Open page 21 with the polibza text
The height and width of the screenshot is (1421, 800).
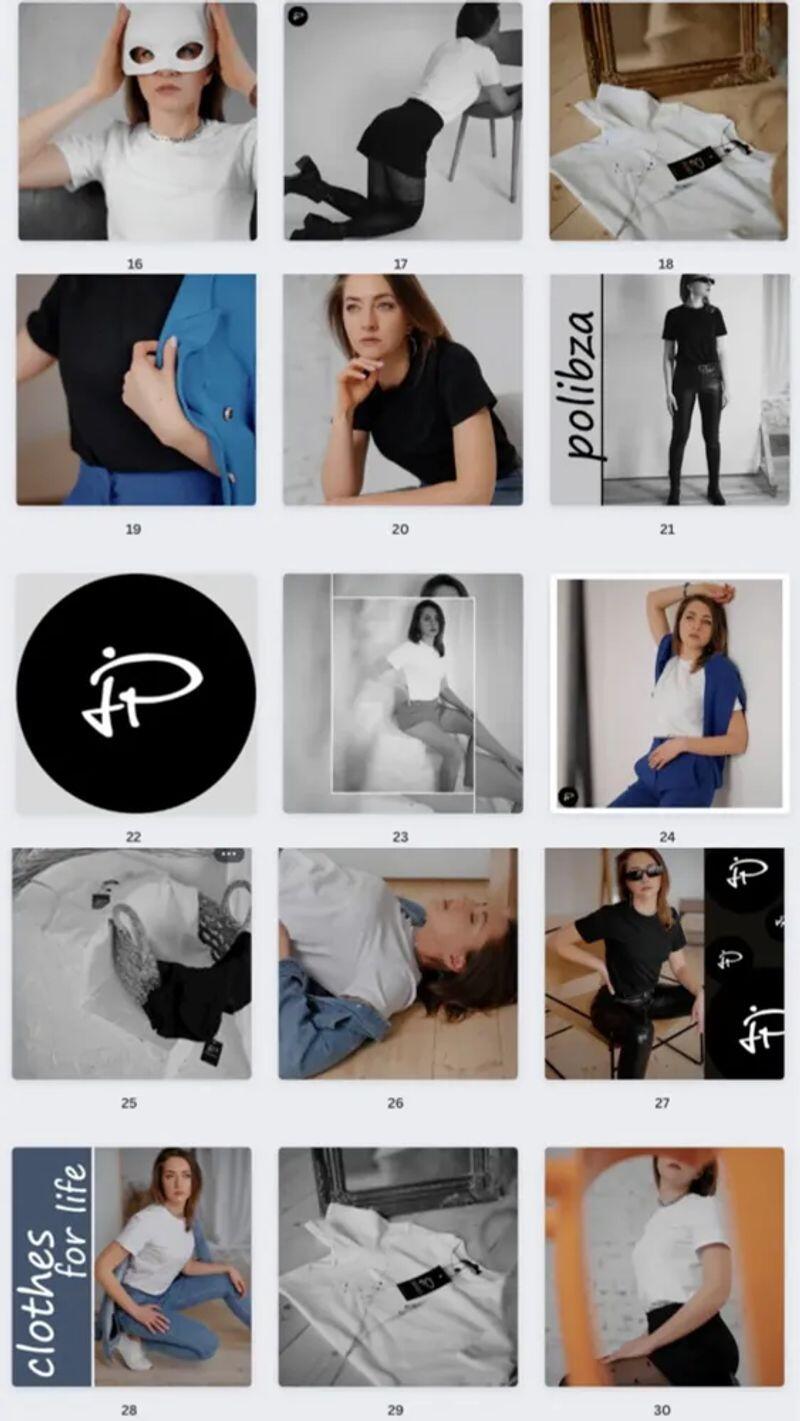pos(667,389)
